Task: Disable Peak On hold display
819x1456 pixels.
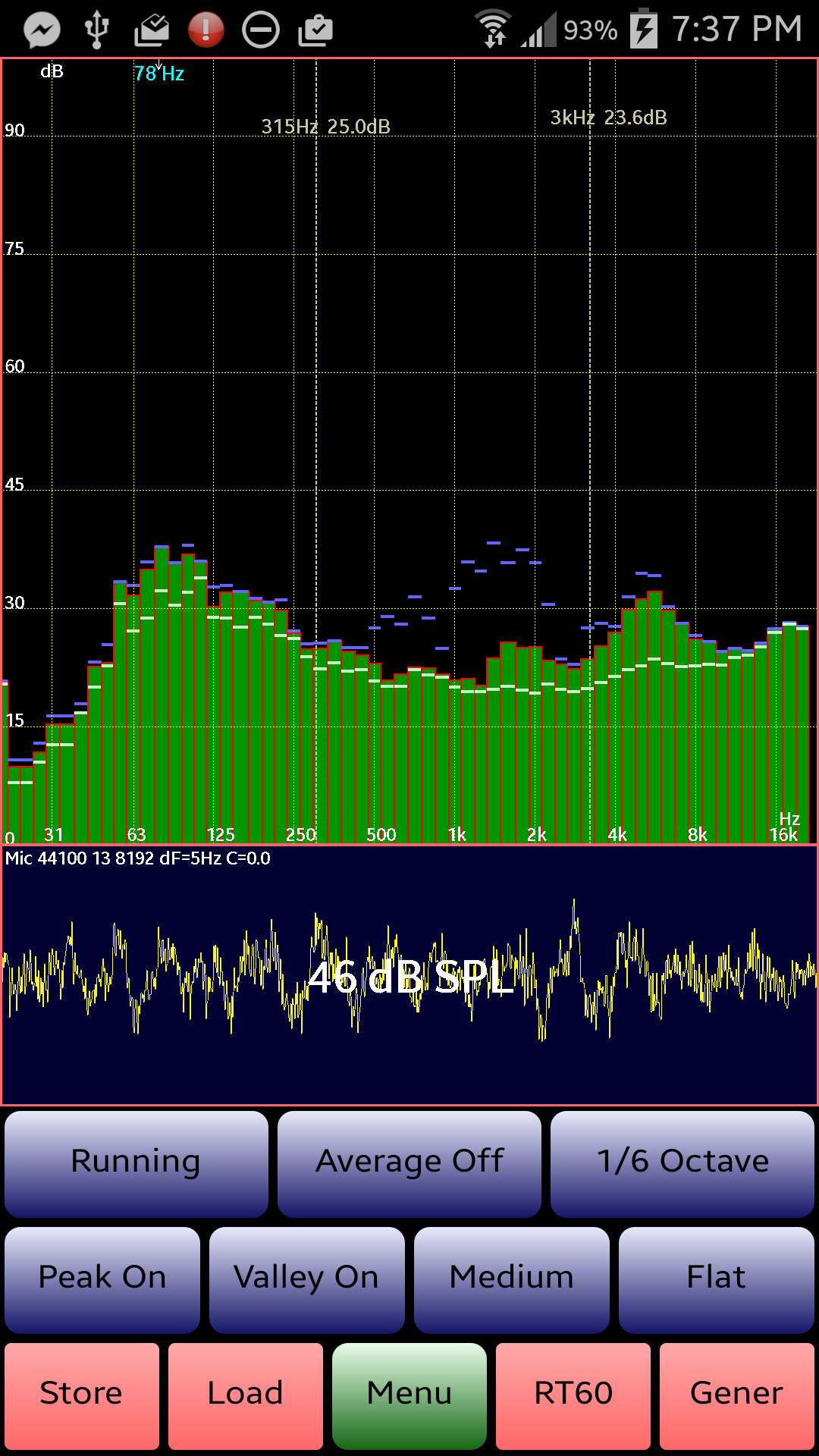Action: pos(102,1278)
